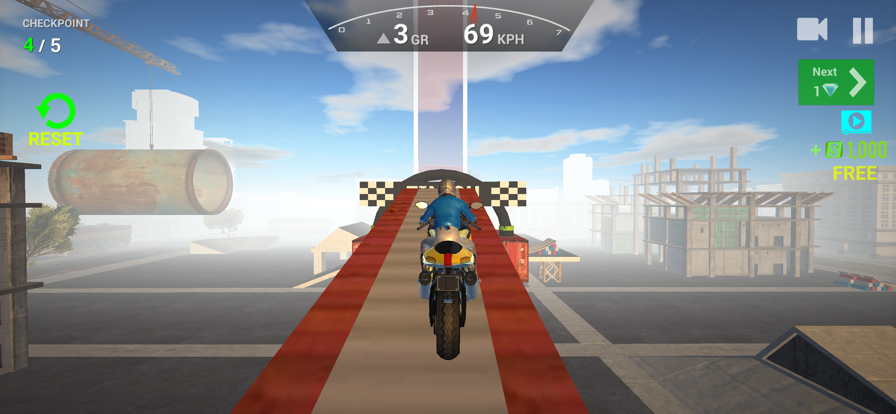Pause the game
The image size is (896, 414).
click(x=862, y=31)
